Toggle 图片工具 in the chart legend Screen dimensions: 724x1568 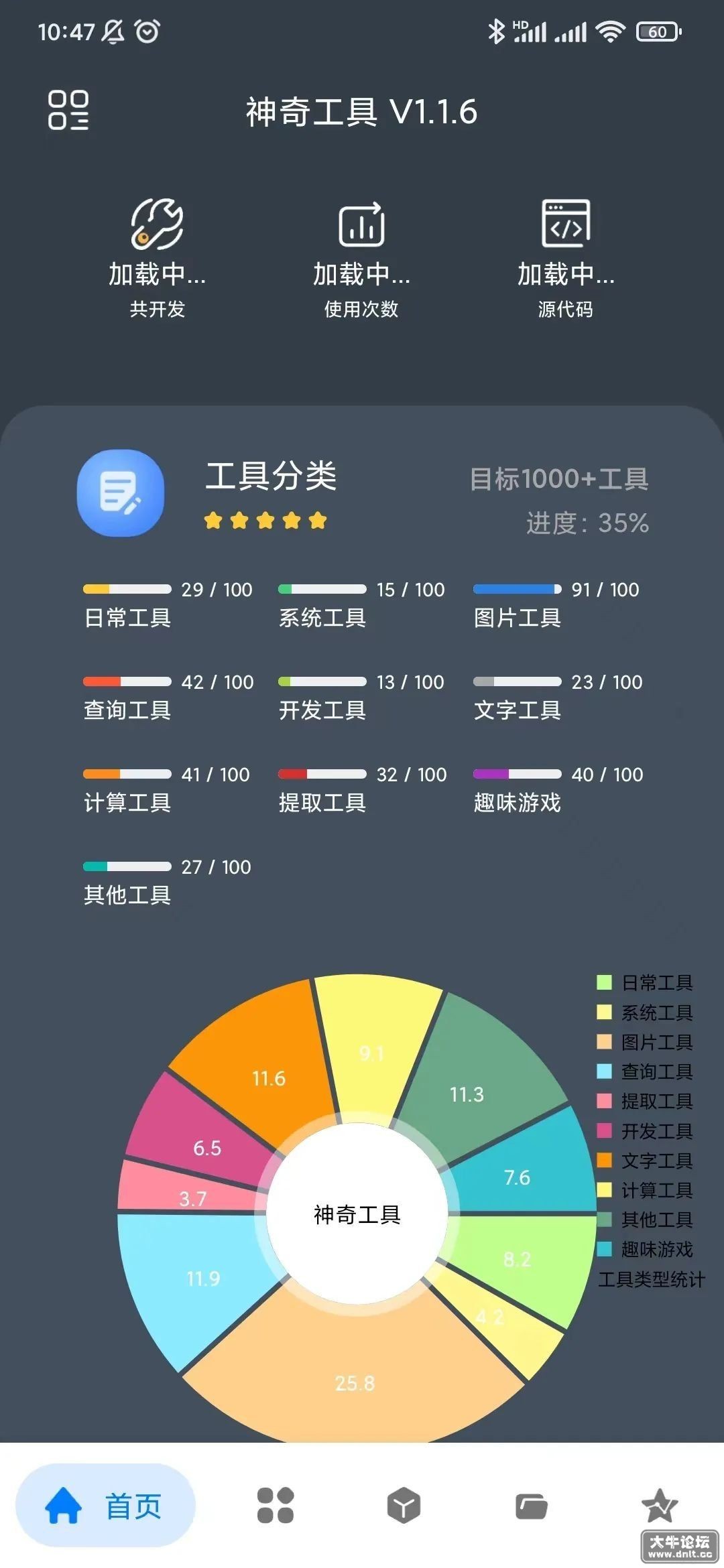644,1042
